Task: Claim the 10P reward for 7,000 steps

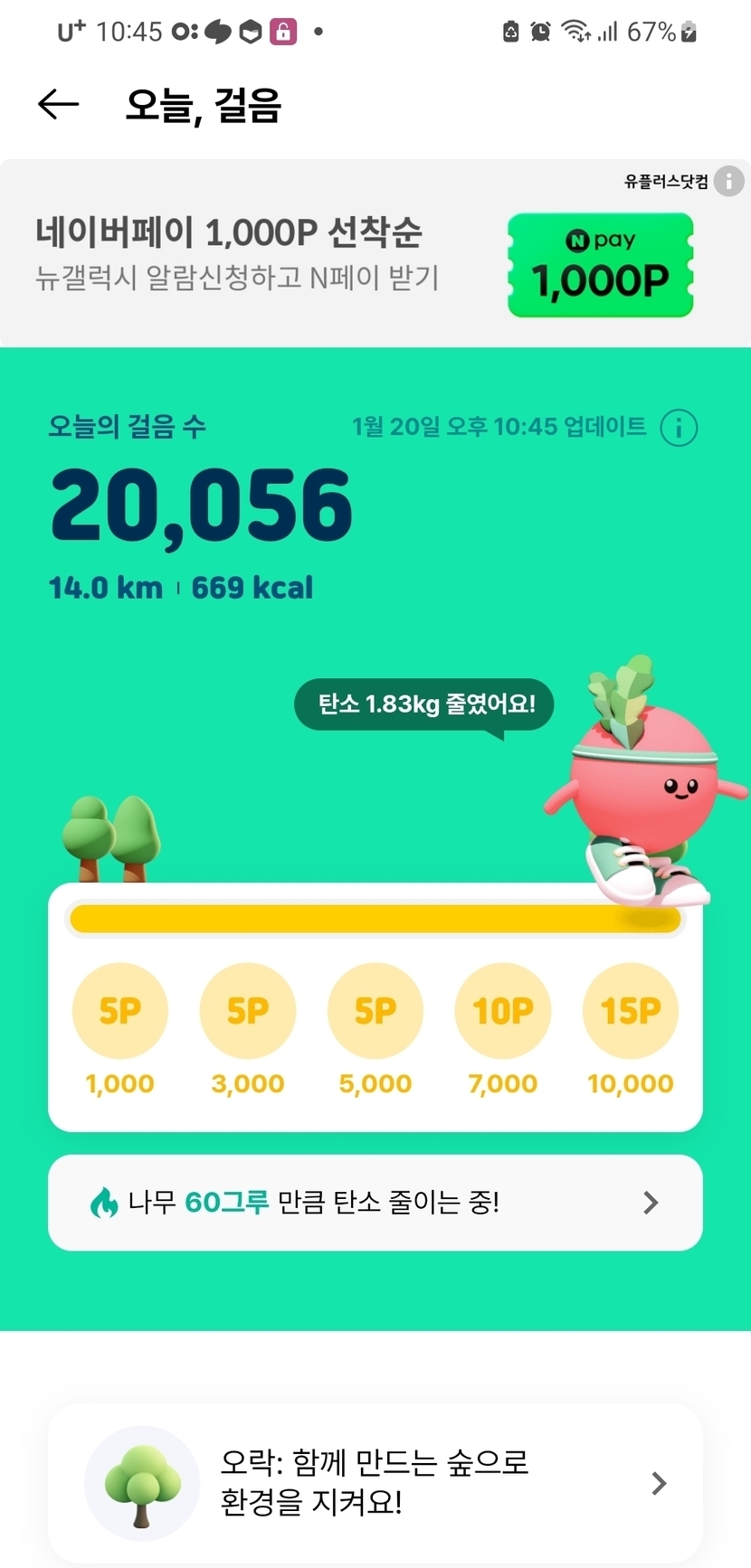Action: (503, 1011)
